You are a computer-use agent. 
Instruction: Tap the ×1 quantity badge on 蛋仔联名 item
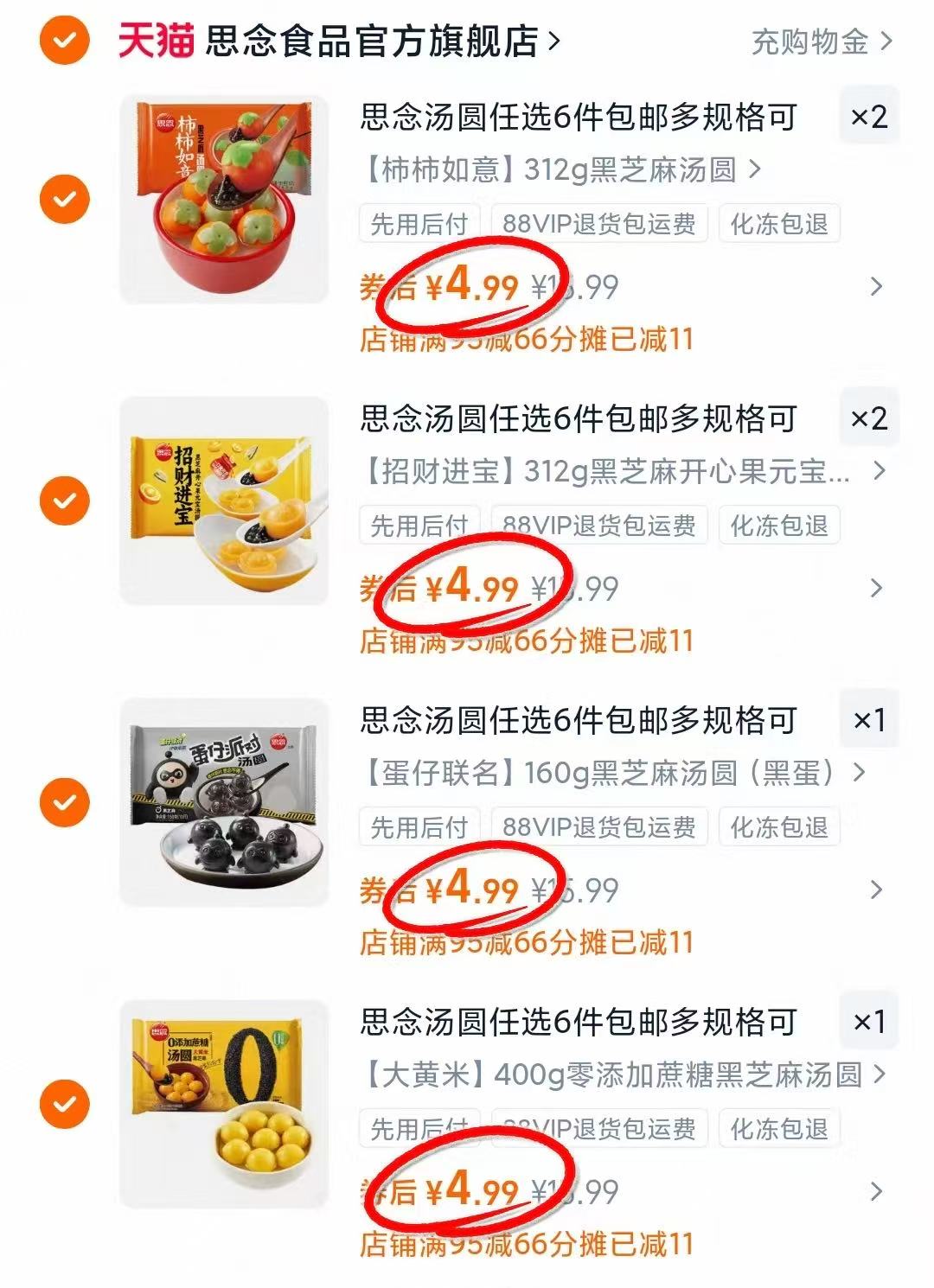click(x=867, y=721)
